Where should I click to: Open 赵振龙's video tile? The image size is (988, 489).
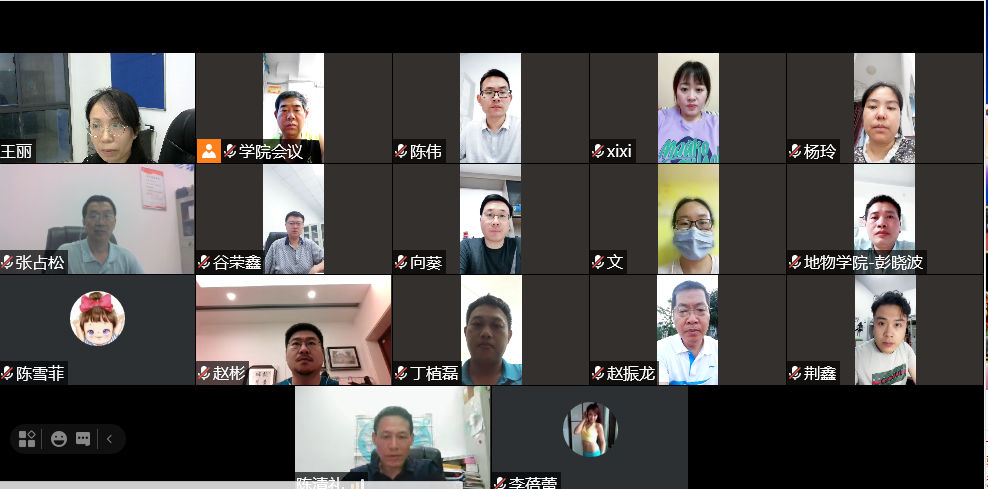tap(688, 330)
